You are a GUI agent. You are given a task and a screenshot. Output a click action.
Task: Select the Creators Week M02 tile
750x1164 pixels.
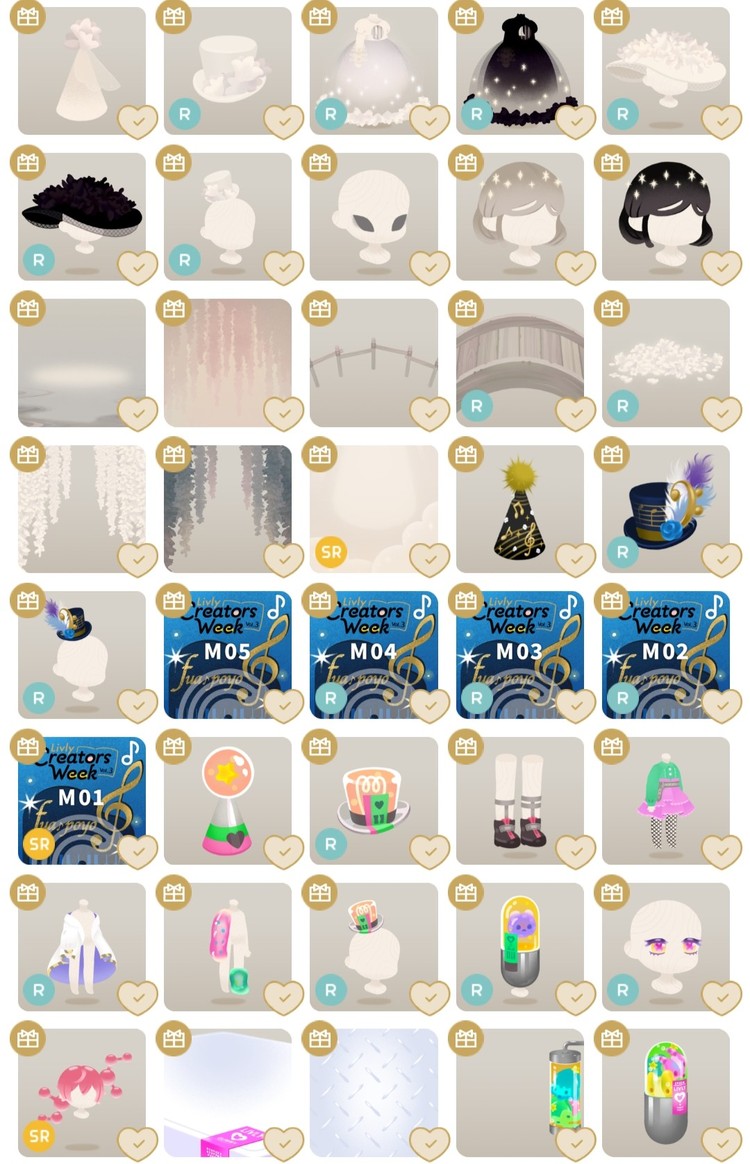point(665,653)
